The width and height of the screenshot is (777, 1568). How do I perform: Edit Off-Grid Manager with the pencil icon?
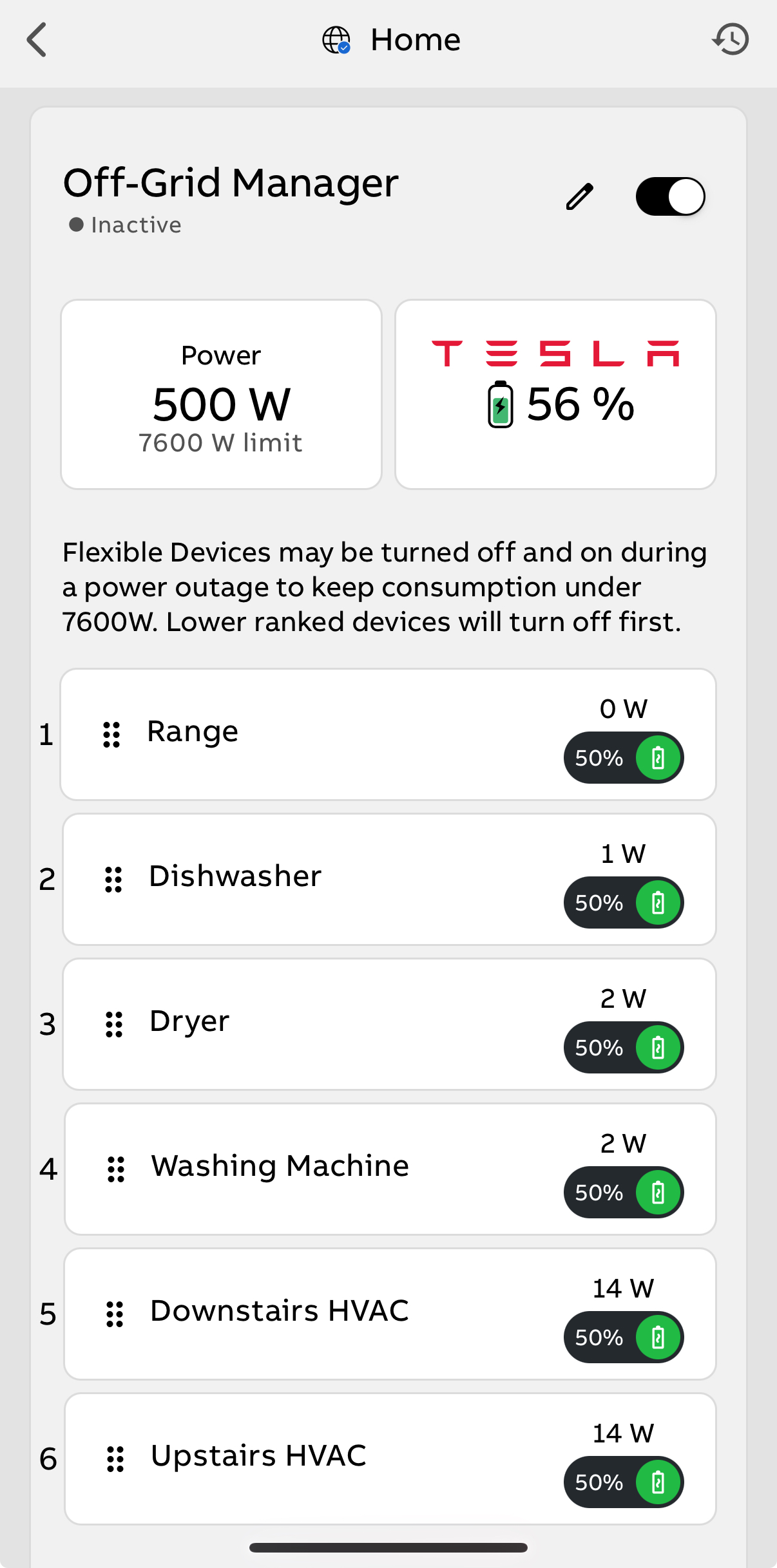[579, 196]
